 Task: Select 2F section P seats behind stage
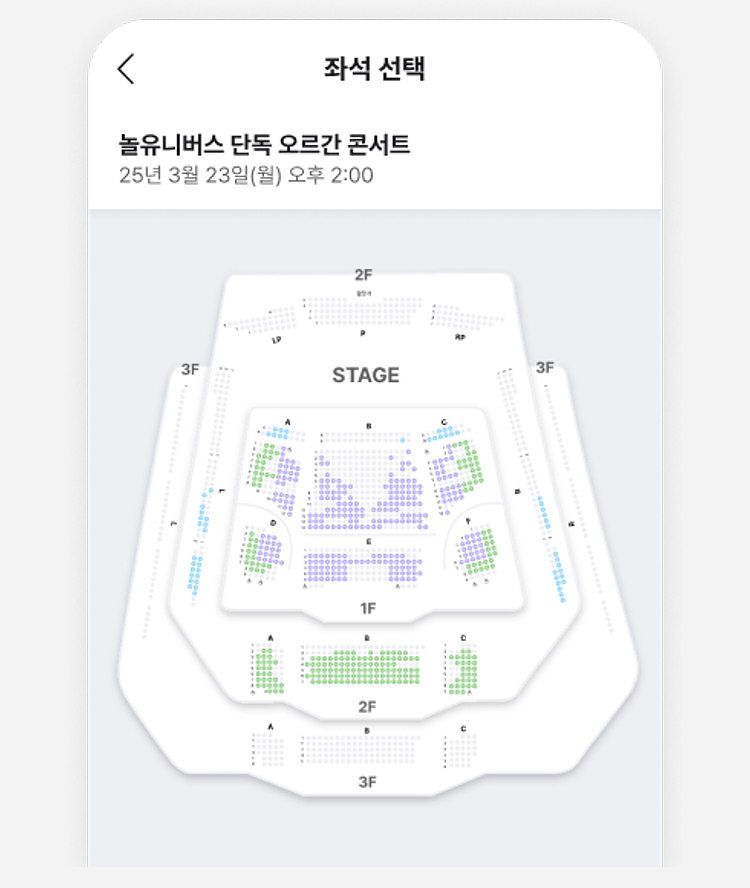click(362, 310)
